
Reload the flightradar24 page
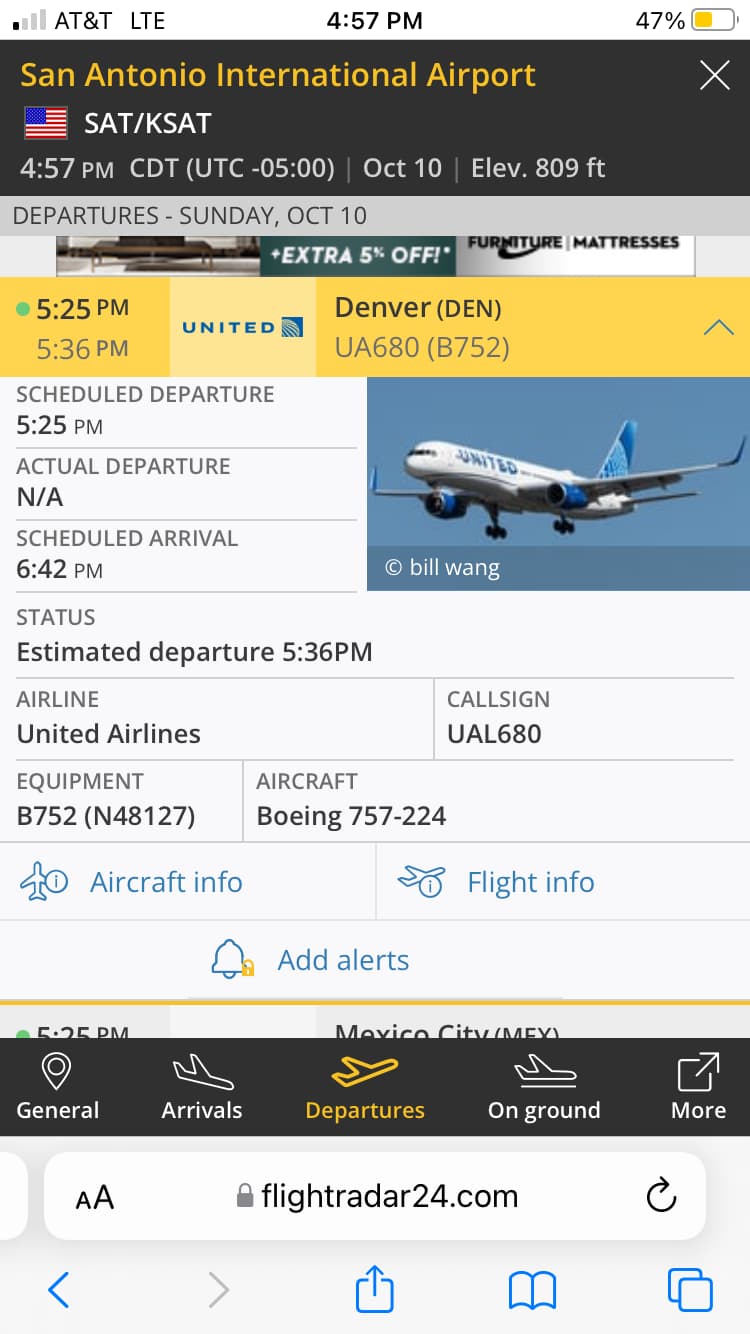pos(661,1196)
